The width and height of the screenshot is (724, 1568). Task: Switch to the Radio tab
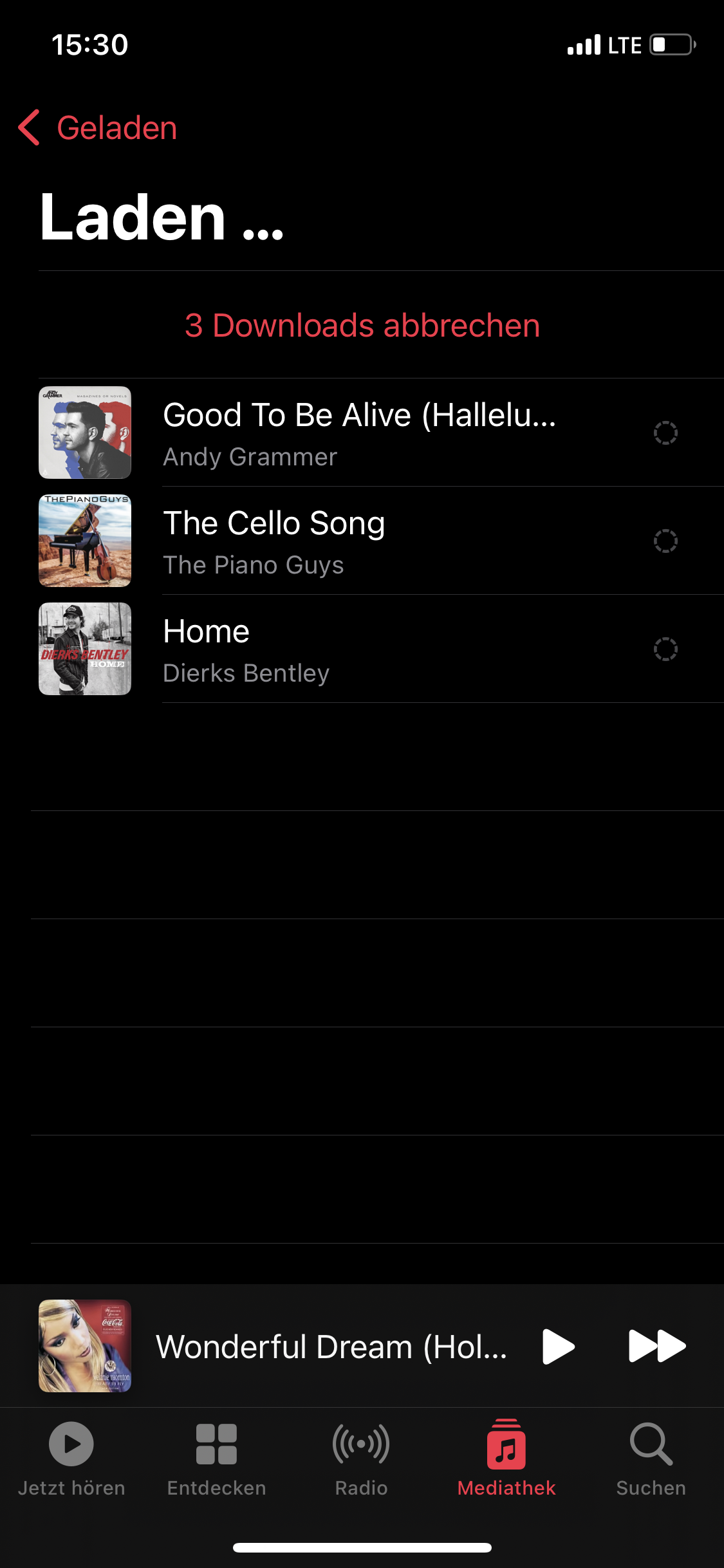coord(361,1459)
